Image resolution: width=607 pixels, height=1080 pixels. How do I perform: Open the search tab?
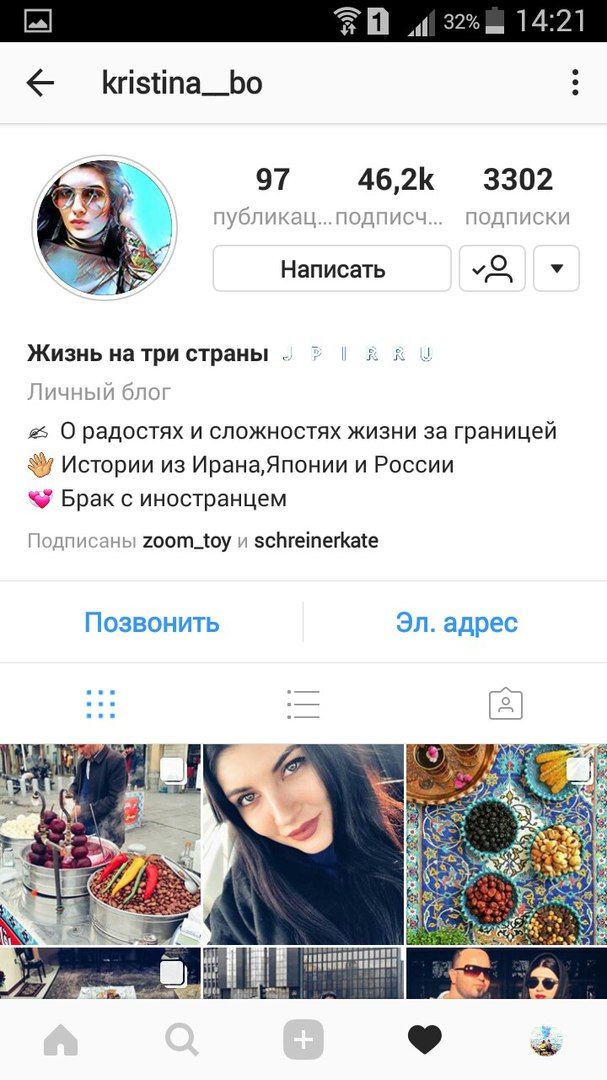coord(182,1041)
